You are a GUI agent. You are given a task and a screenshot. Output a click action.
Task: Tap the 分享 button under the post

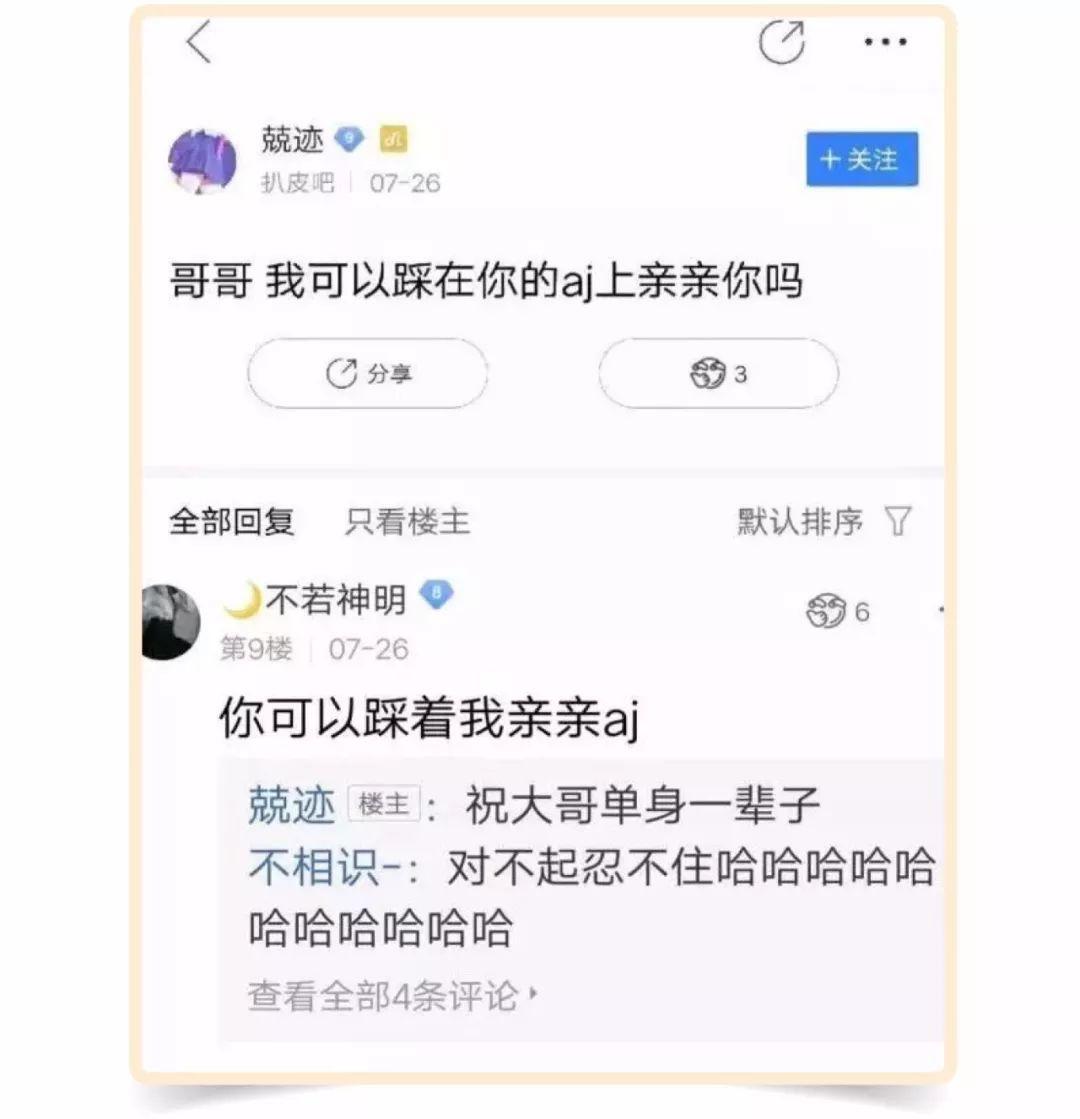367,374
